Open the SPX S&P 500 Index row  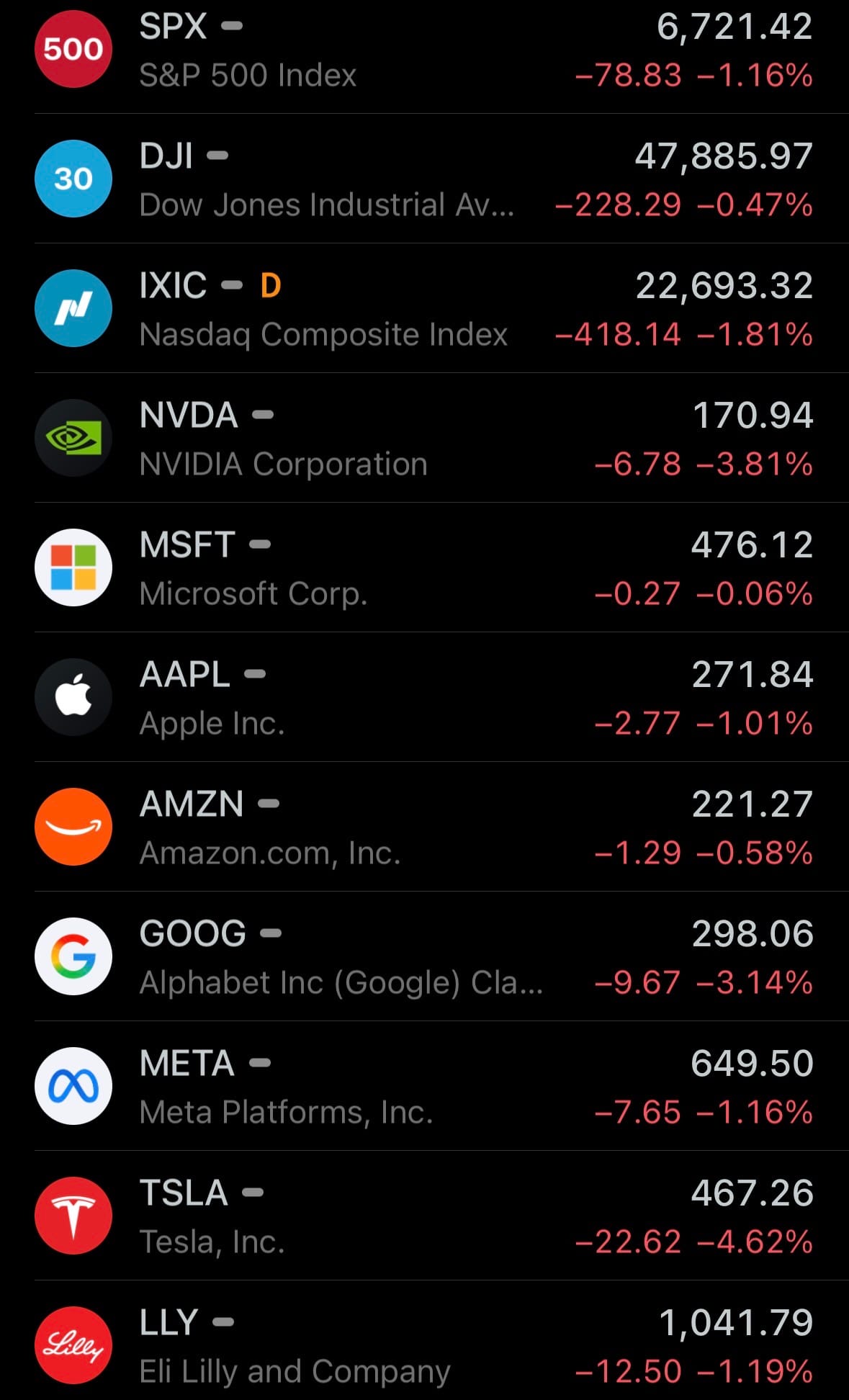tap(424, 50)
